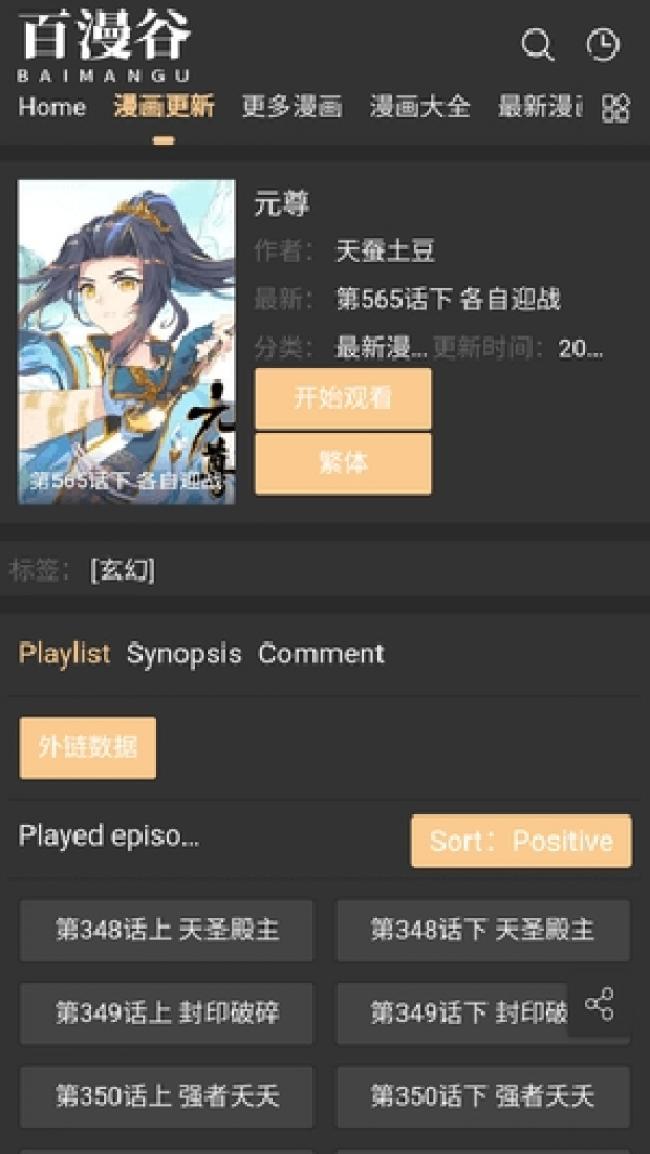
Task: Open chapter 第348话下 天圣殿主
Action: pos(482,930)
